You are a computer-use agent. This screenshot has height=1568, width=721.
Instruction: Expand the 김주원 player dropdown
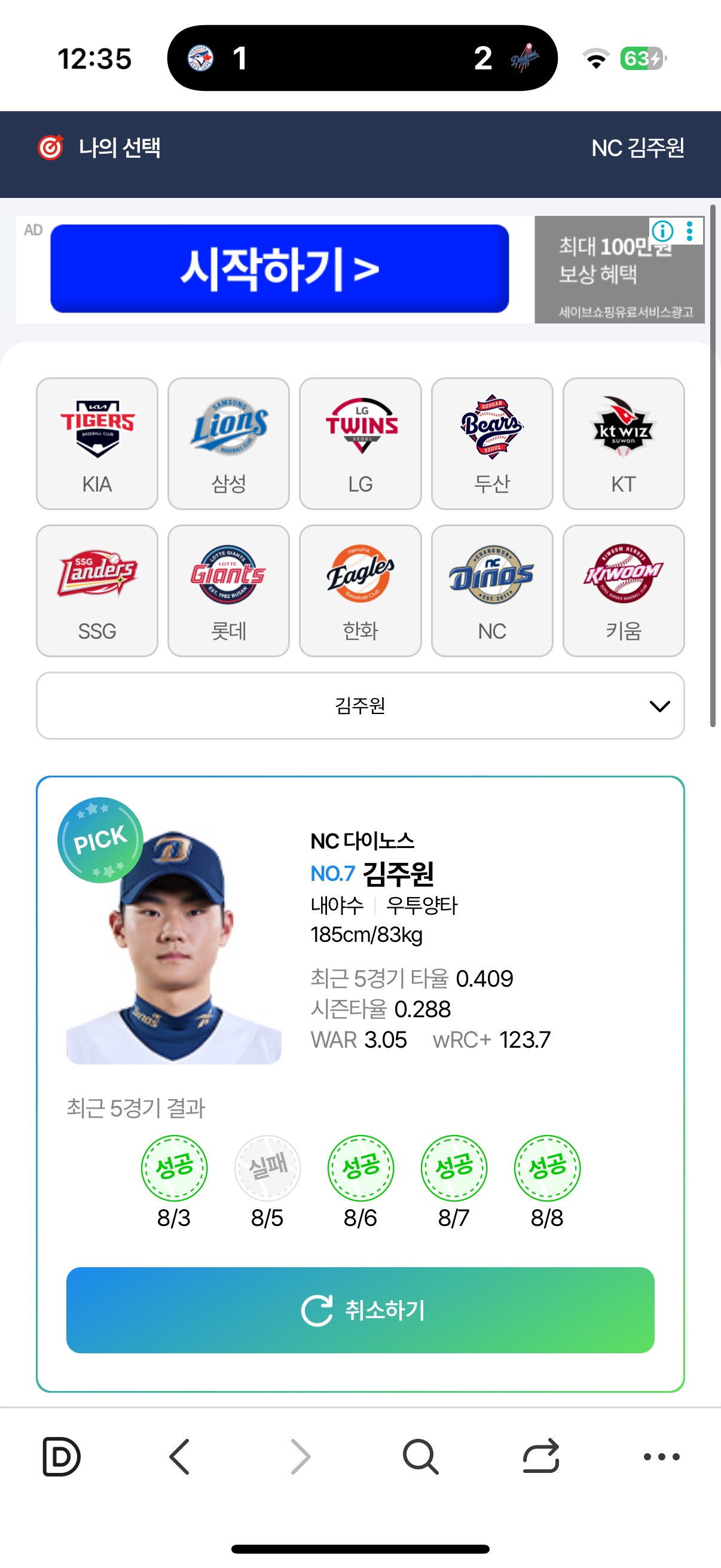tap(360, 706)
